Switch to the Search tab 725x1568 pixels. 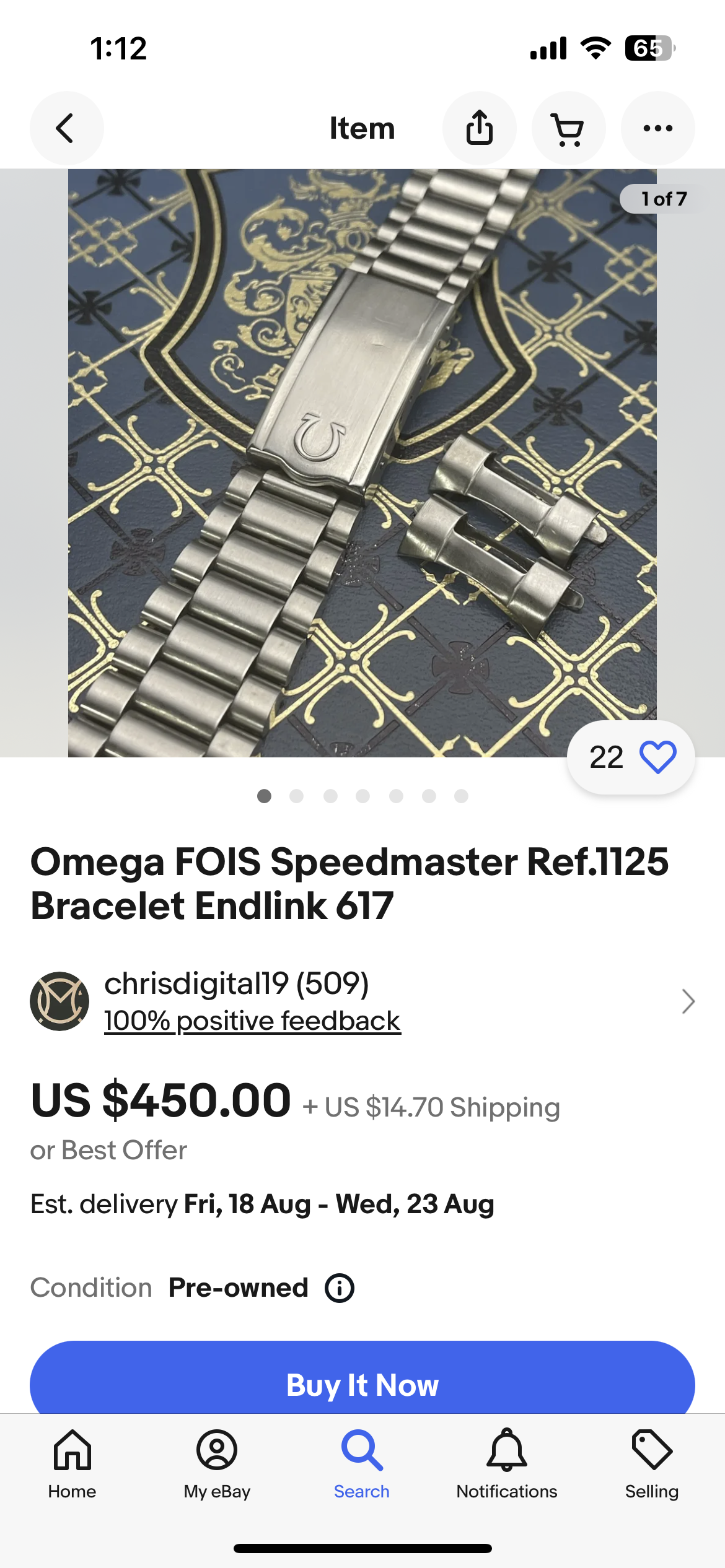pyautogui.click(x=362, y=1464)
